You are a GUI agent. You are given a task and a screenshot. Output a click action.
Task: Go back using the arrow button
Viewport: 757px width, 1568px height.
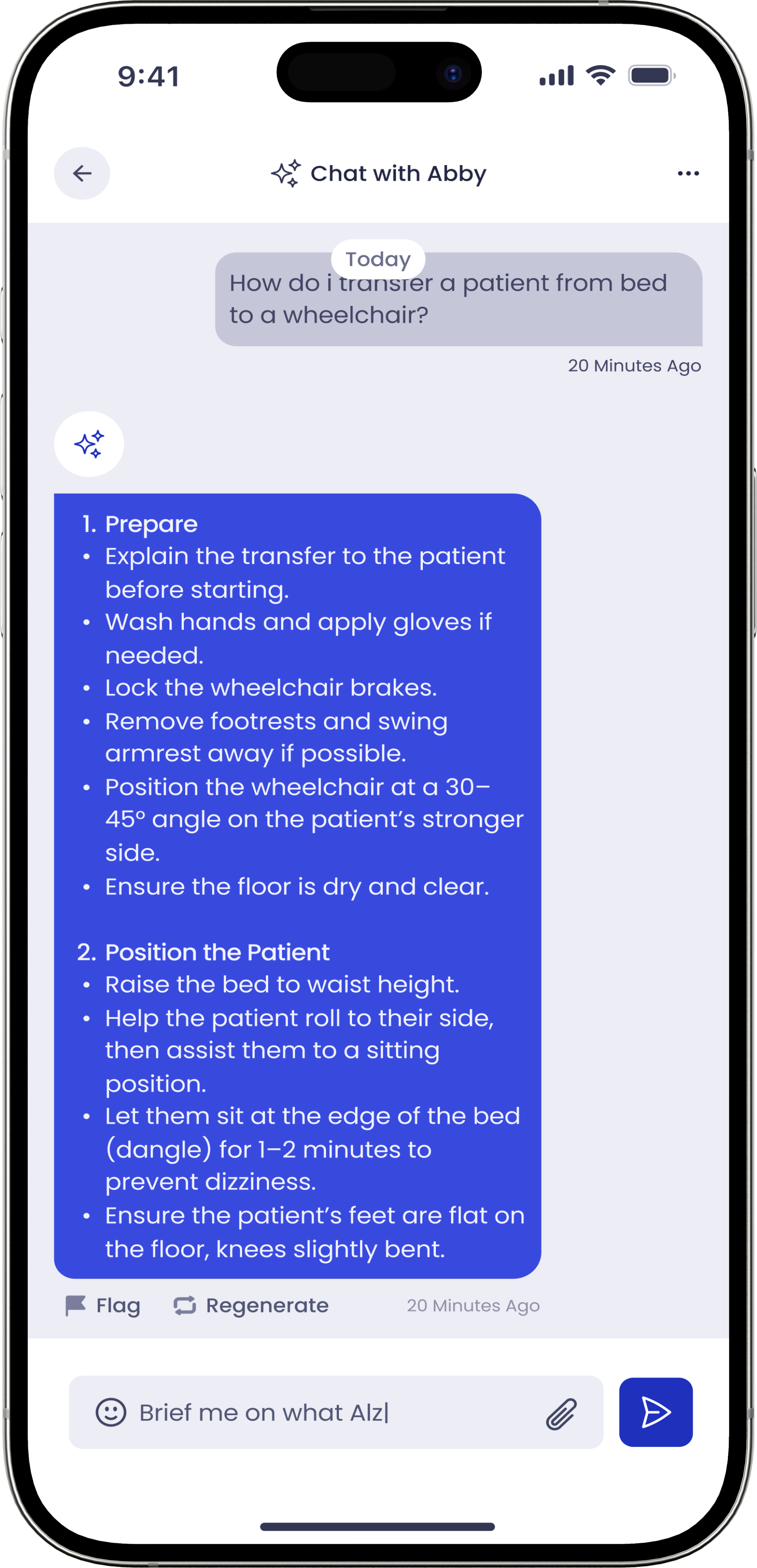point(82,173)
